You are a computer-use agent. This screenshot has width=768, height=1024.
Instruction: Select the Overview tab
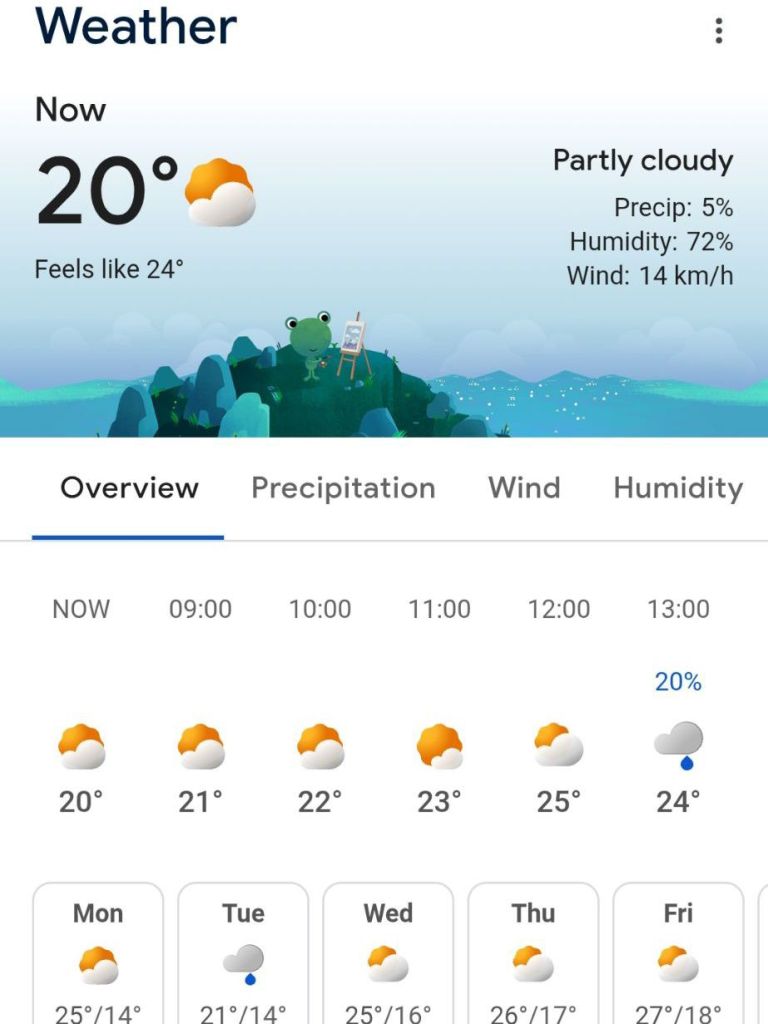(x=129, y=488)
